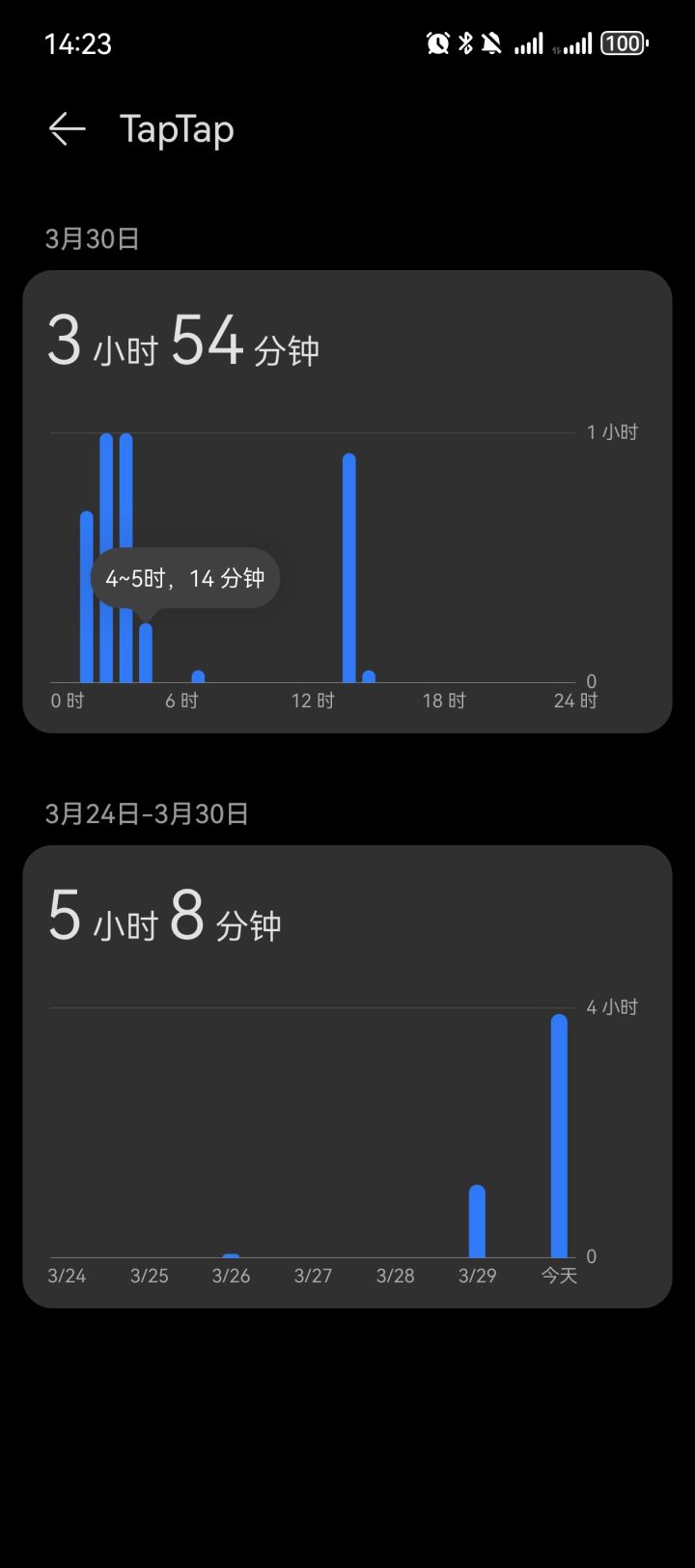Tap the usage bar around 13时
Screen dimensions: 695x1568
(x=349, y=560)
